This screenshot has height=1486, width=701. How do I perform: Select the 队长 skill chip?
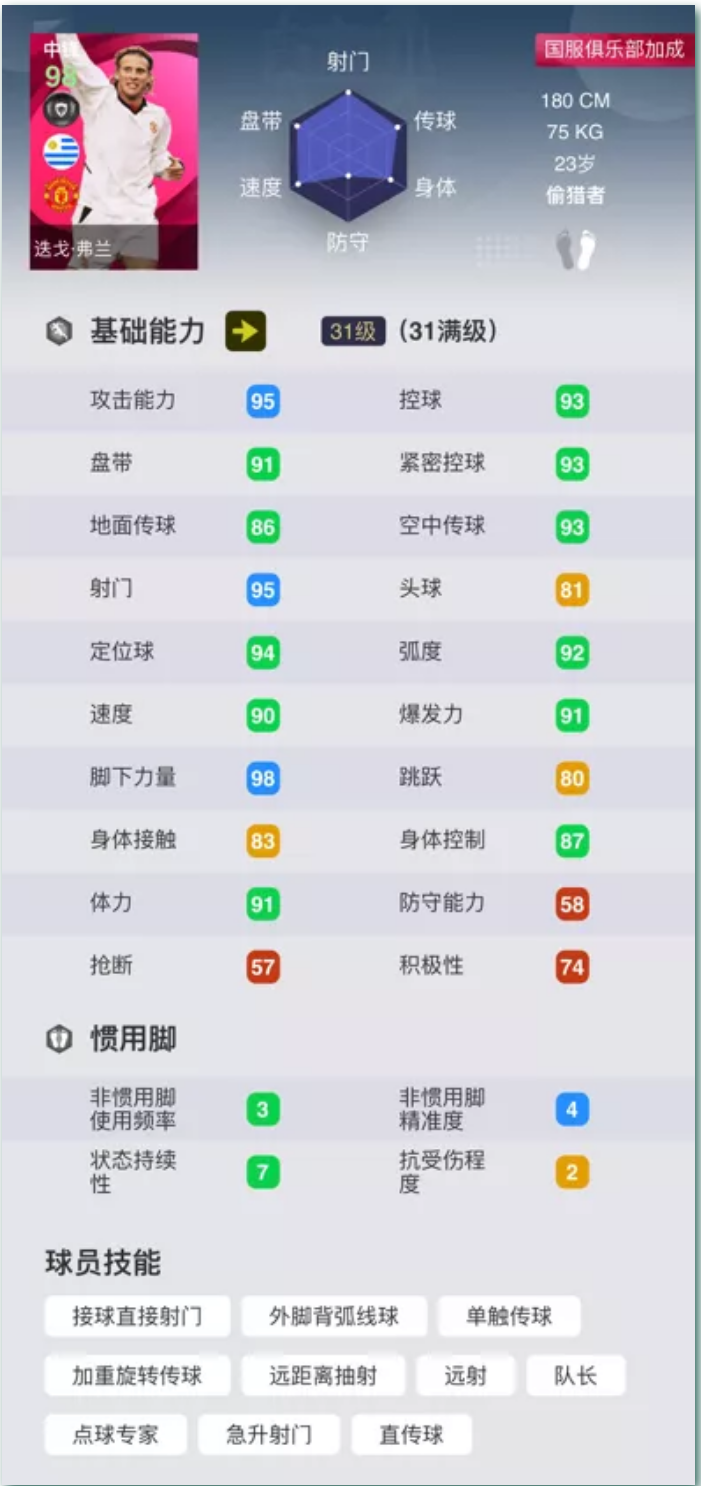point(575,1376)
